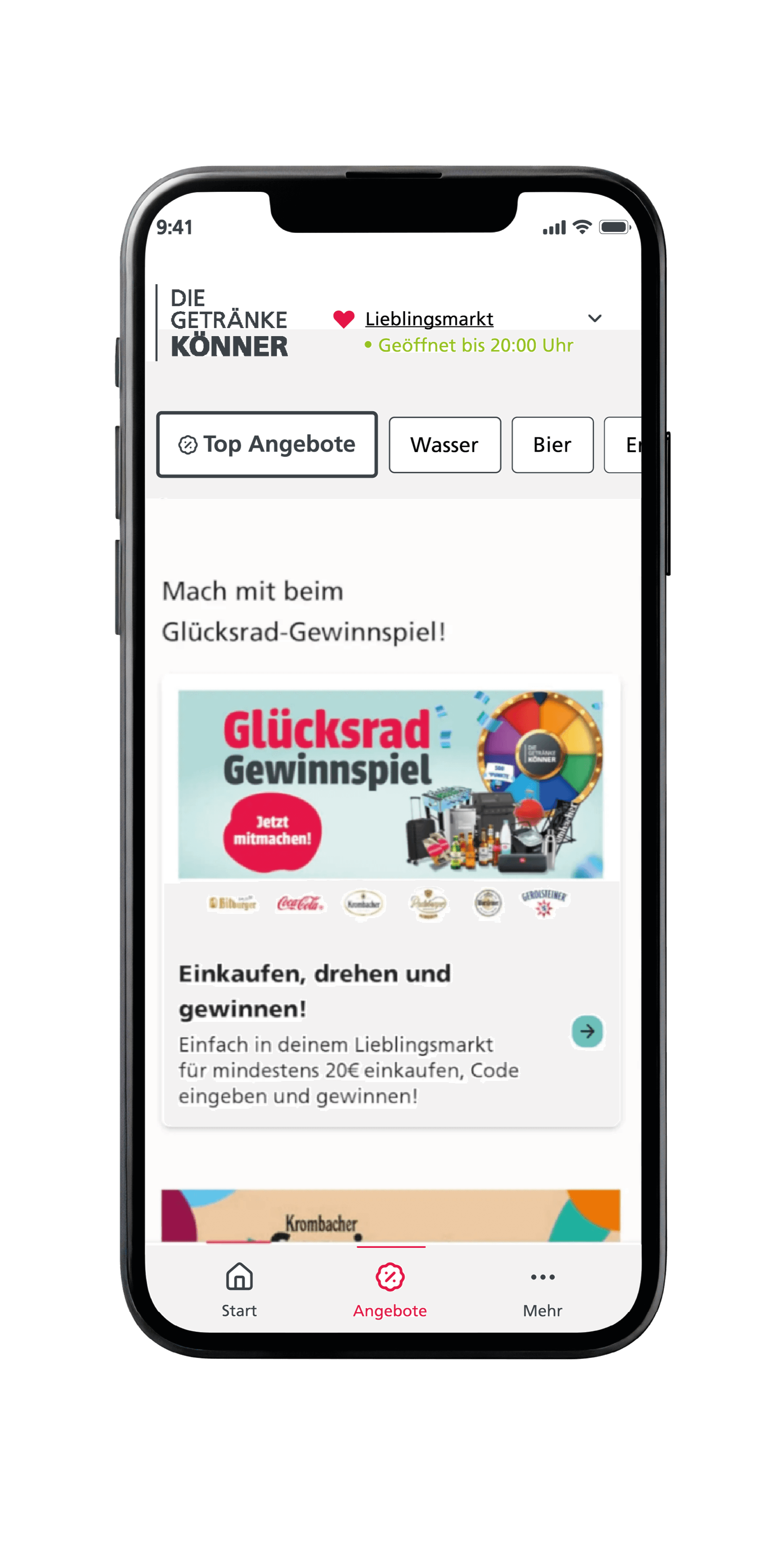
Task: Filter offers by Wasser
Action: point(445,445)
